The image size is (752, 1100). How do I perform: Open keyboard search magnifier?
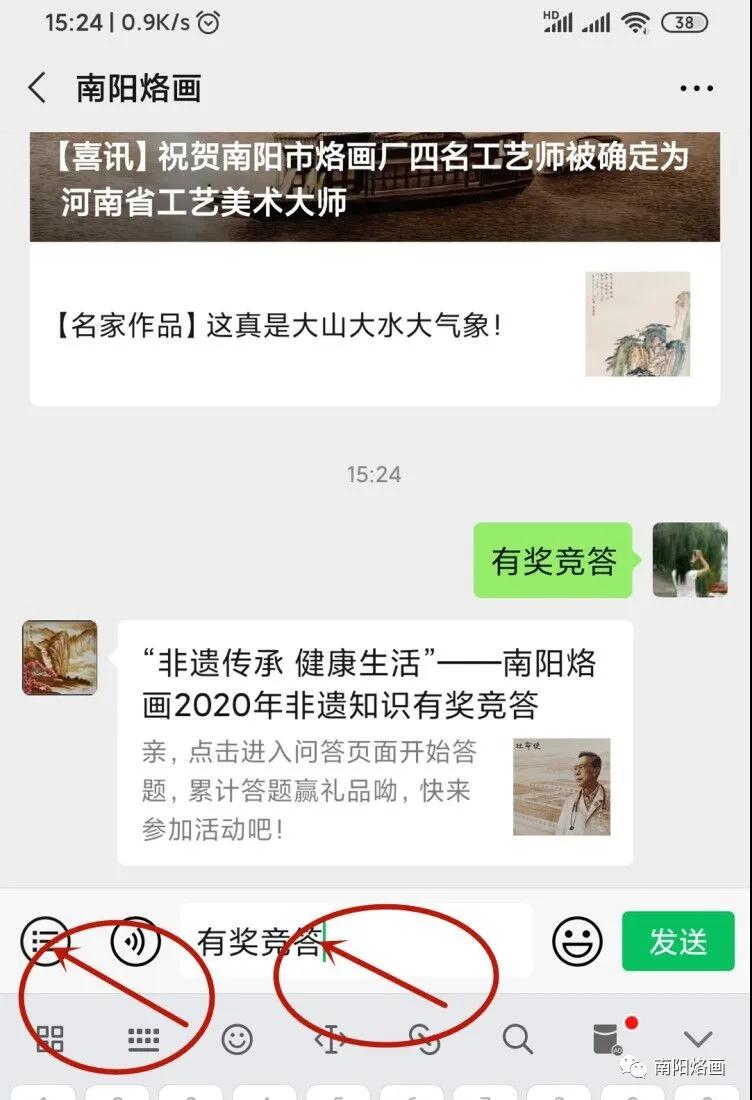pyautogui.click(x=517, y=1039)
